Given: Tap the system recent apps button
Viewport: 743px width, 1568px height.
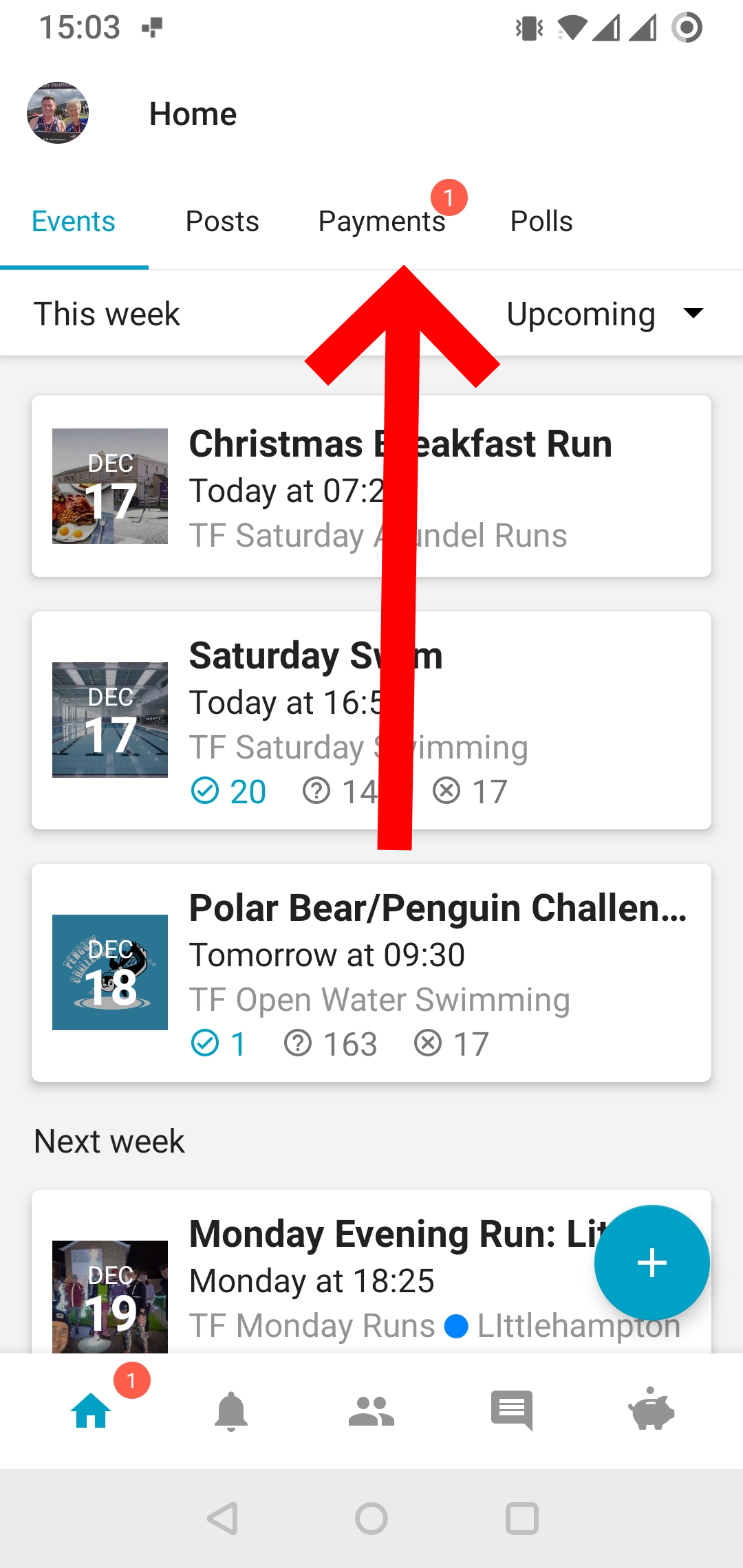Looking at the screenshot, I should coord(521,1518).
